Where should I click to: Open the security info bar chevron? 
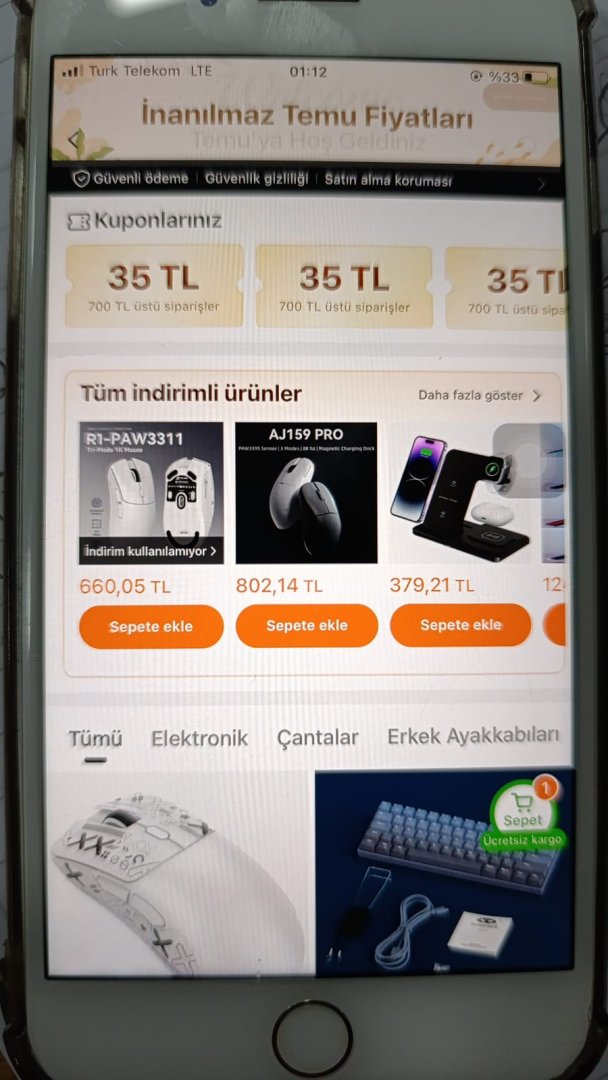click(541, 184)
